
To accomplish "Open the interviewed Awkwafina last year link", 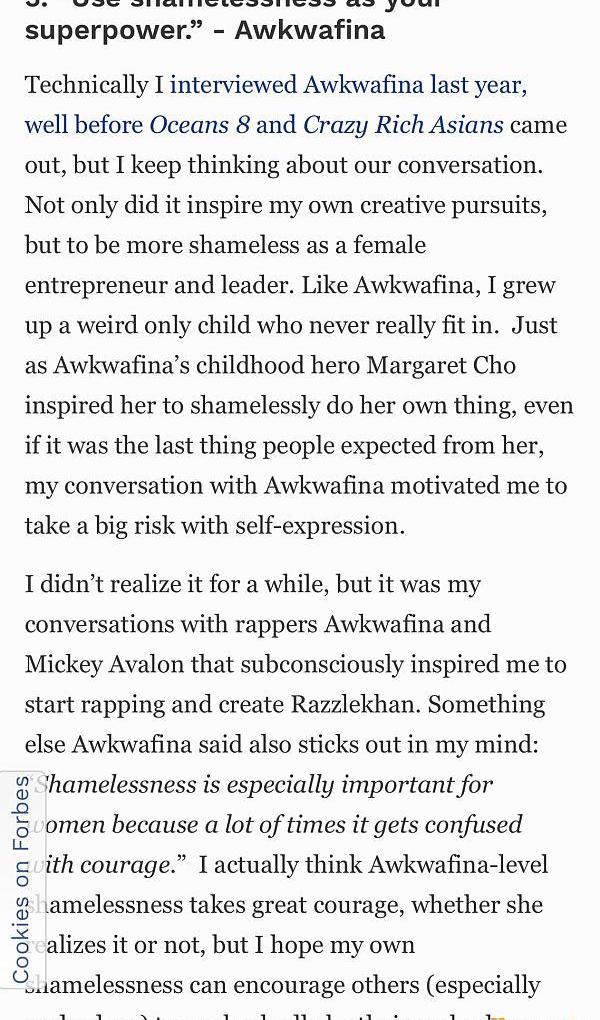I will coord(348,85).
